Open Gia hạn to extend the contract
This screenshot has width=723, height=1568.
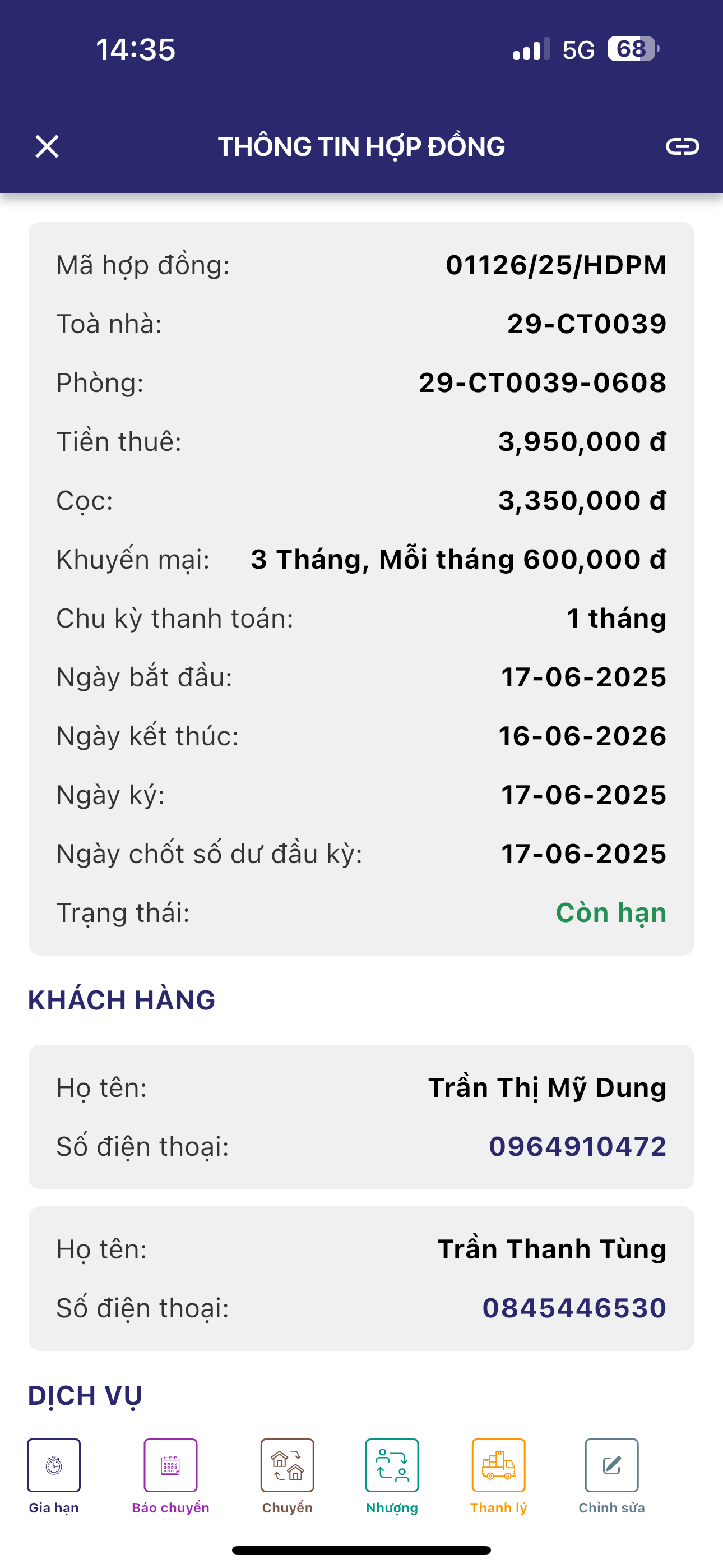(x=54, y=1465)
